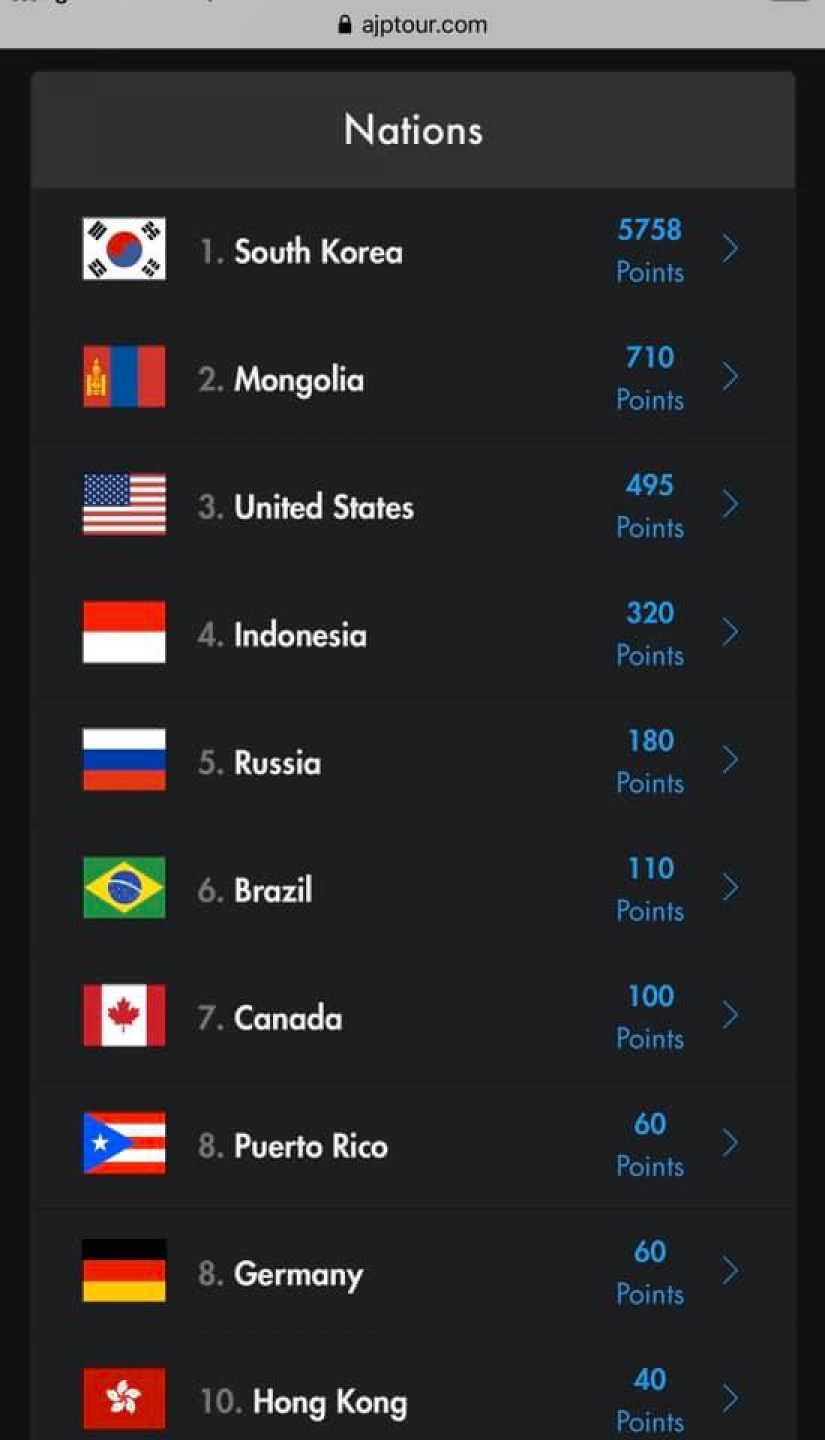Open the Canada row

(x=413, y=1018)
